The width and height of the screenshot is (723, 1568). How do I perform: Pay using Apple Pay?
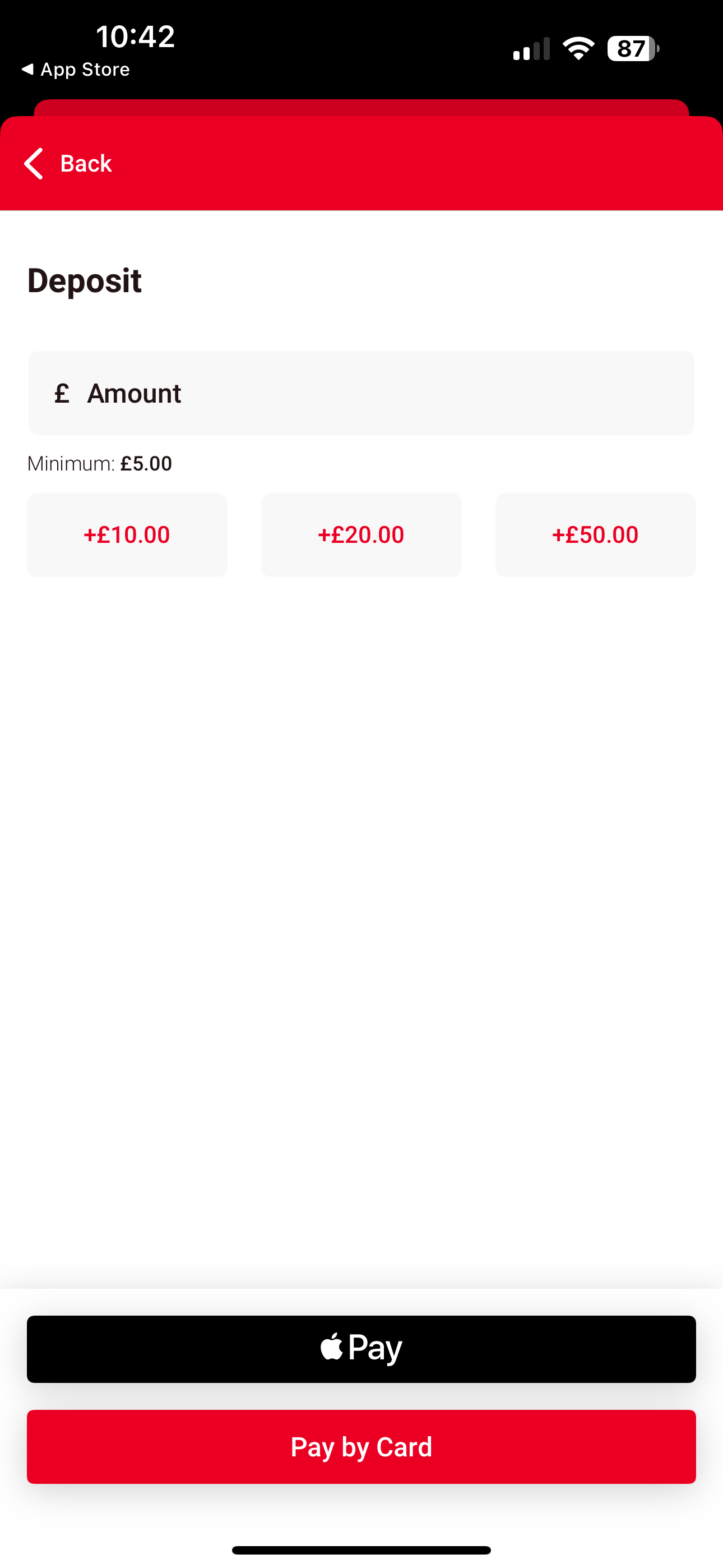click(x=361, y=1349)
